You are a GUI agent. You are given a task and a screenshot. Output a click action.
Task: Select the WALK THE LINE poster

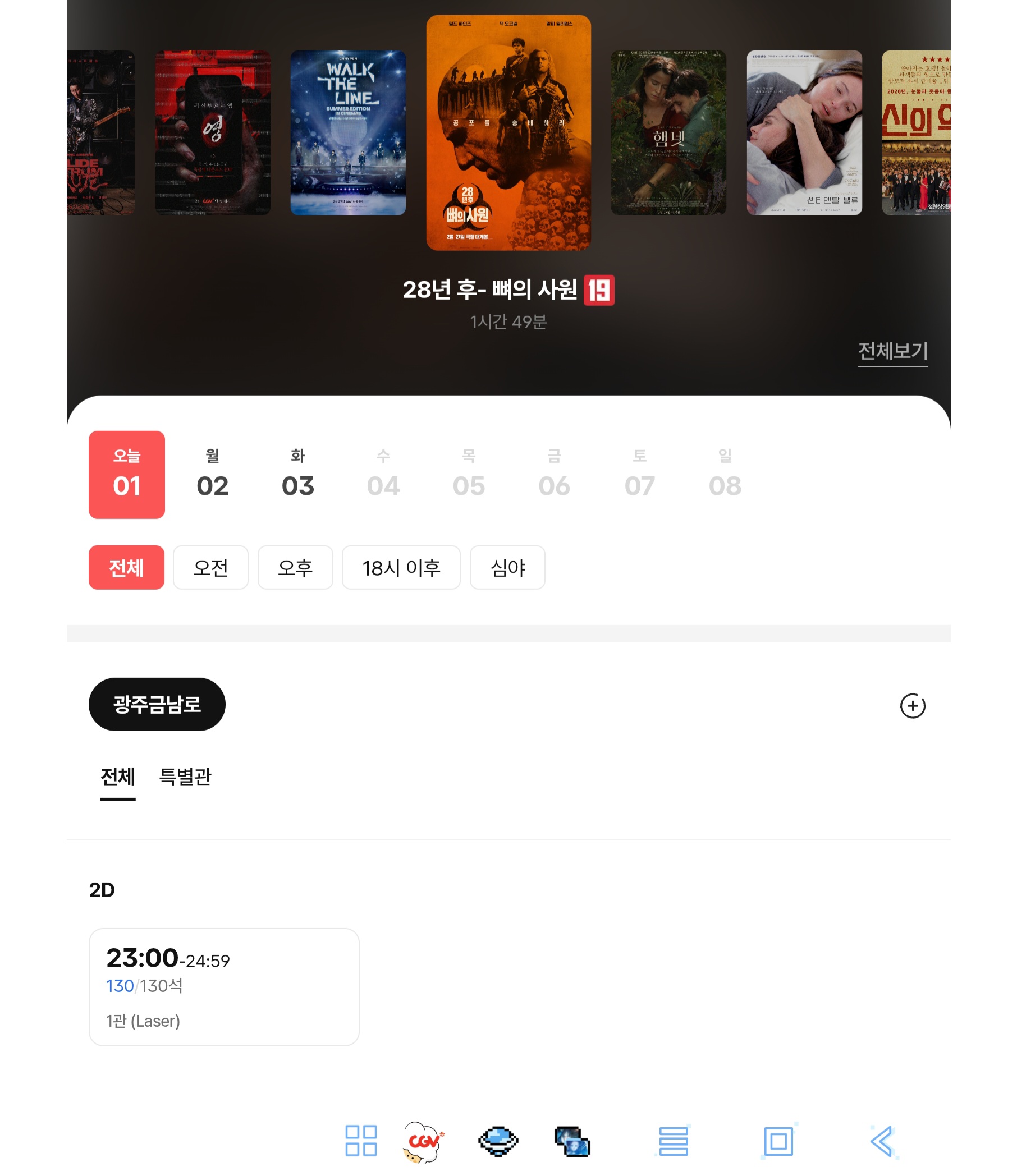coord(347,133)
